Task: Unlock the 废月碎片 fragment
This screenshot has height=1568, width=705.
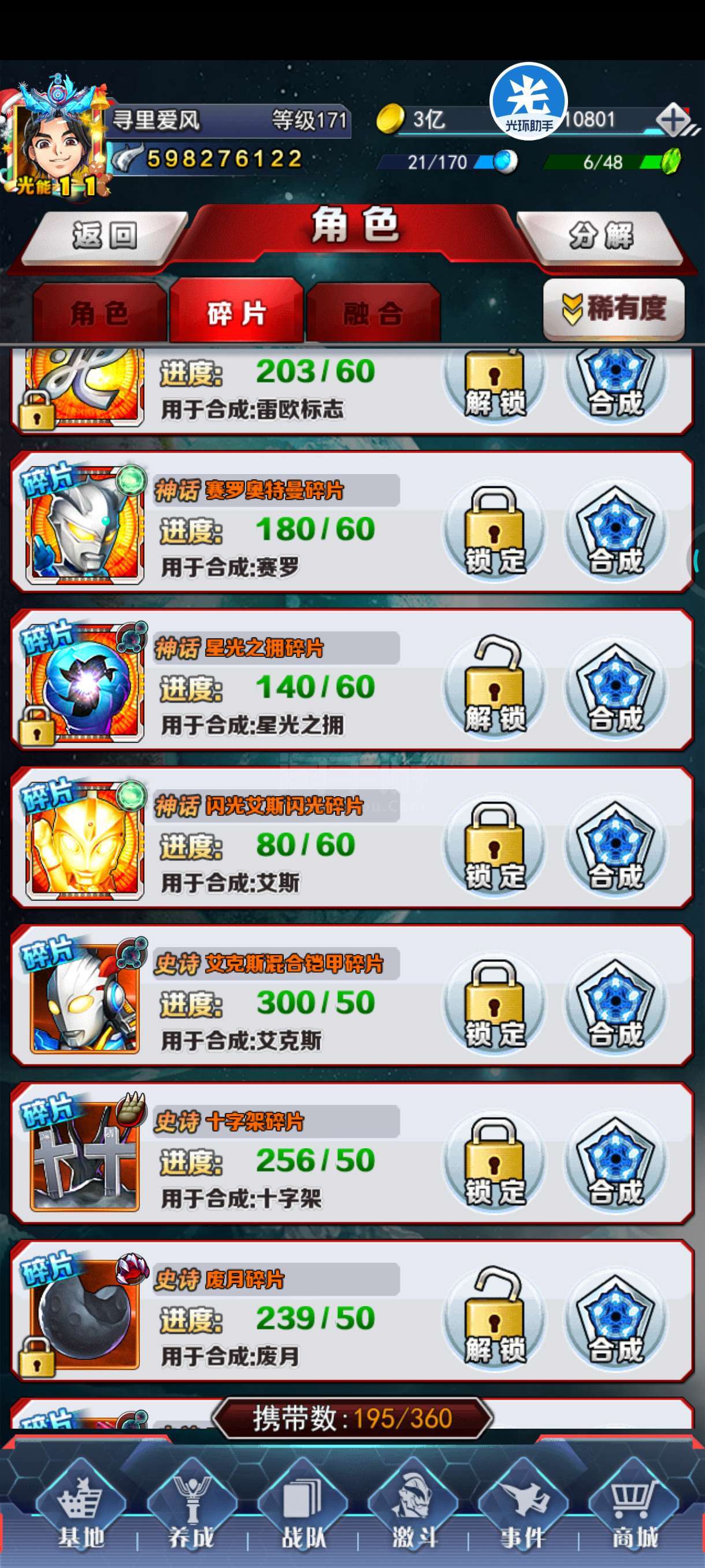Action: coord(494,1318)
